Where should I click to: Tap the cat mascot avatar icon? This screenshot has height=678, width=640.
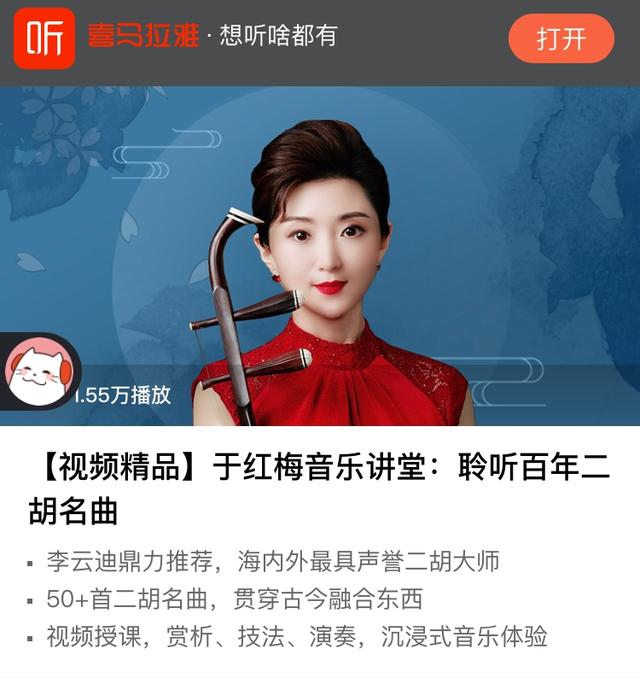[41, 372]
